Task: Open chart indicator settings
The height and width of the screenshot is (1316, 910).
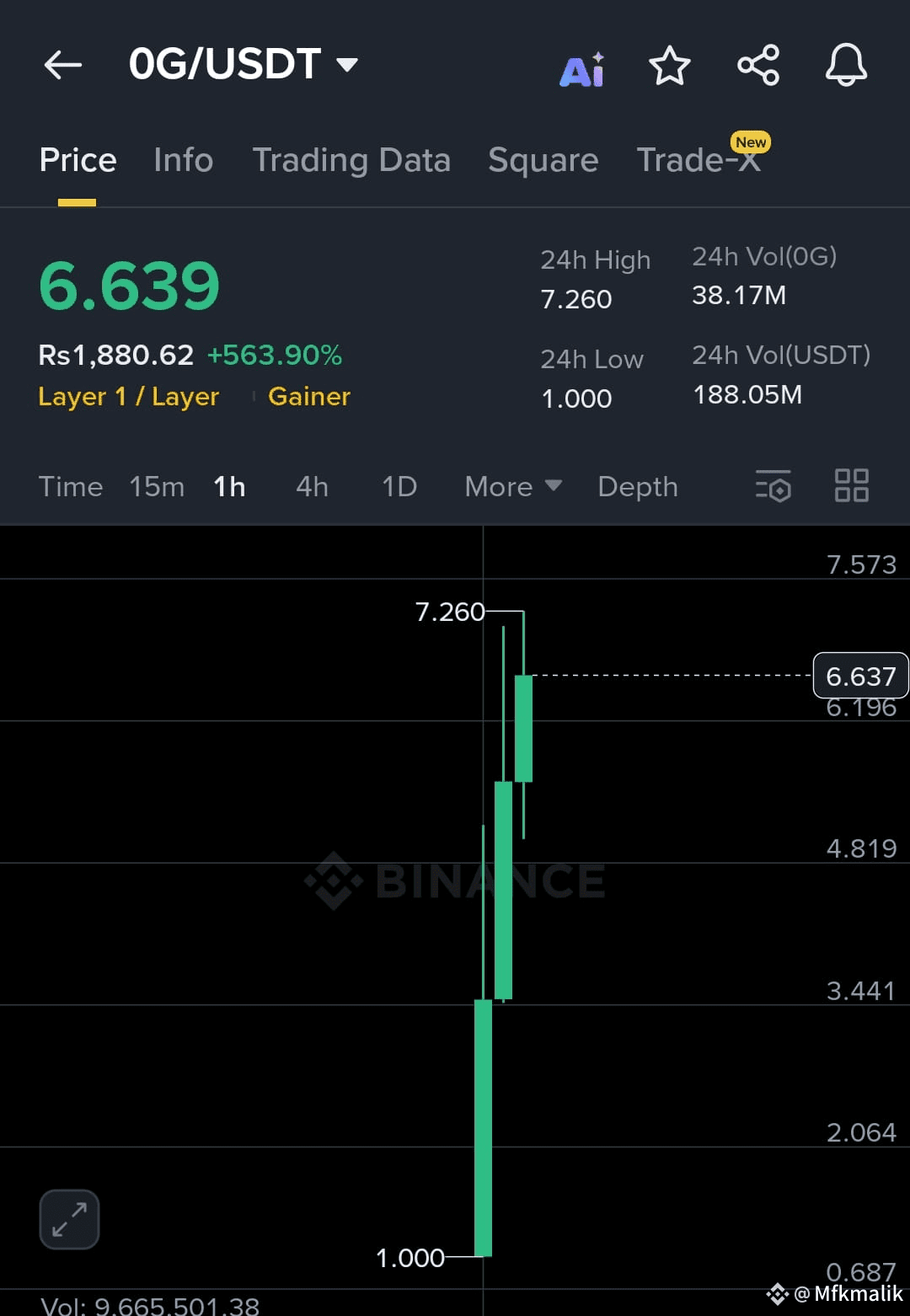Action: pyautogui.click(x=773, y=486)
